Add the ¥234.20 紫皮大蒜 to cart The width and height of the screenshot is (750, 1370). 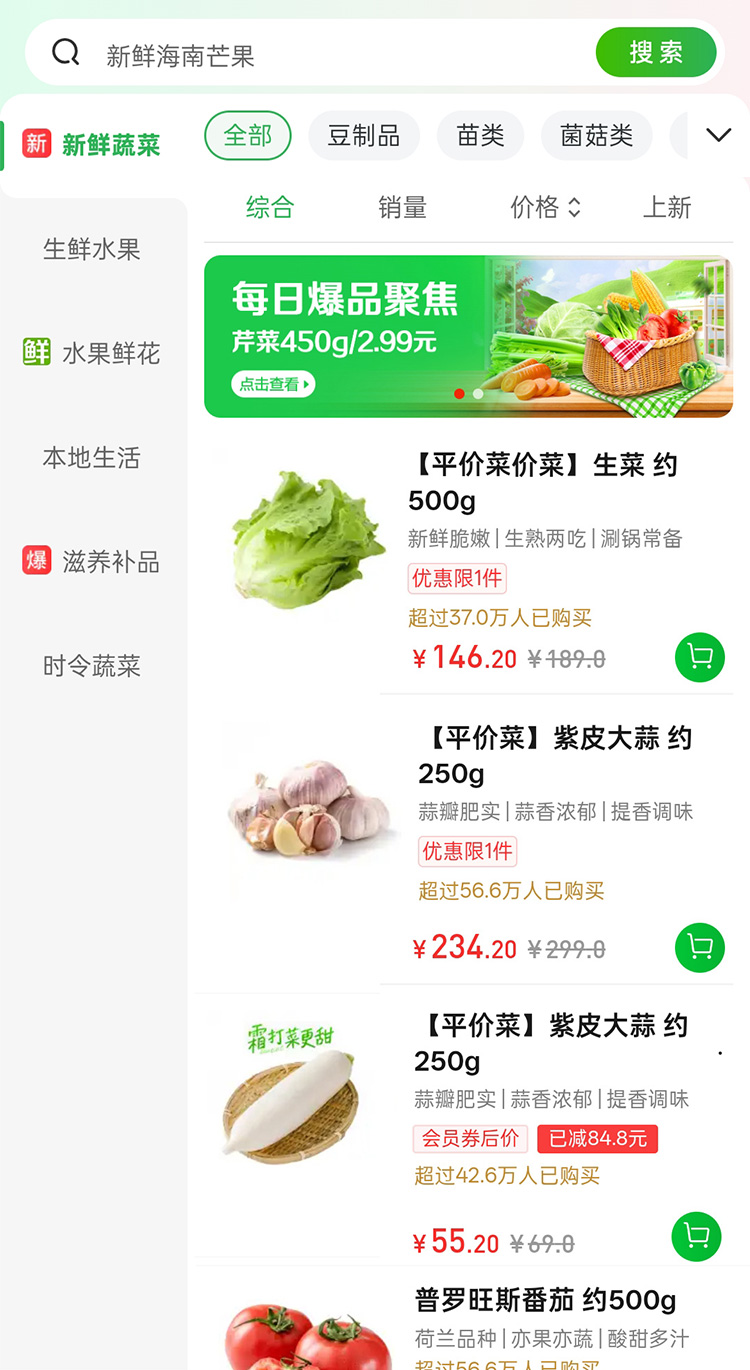(x=700, y=947)
